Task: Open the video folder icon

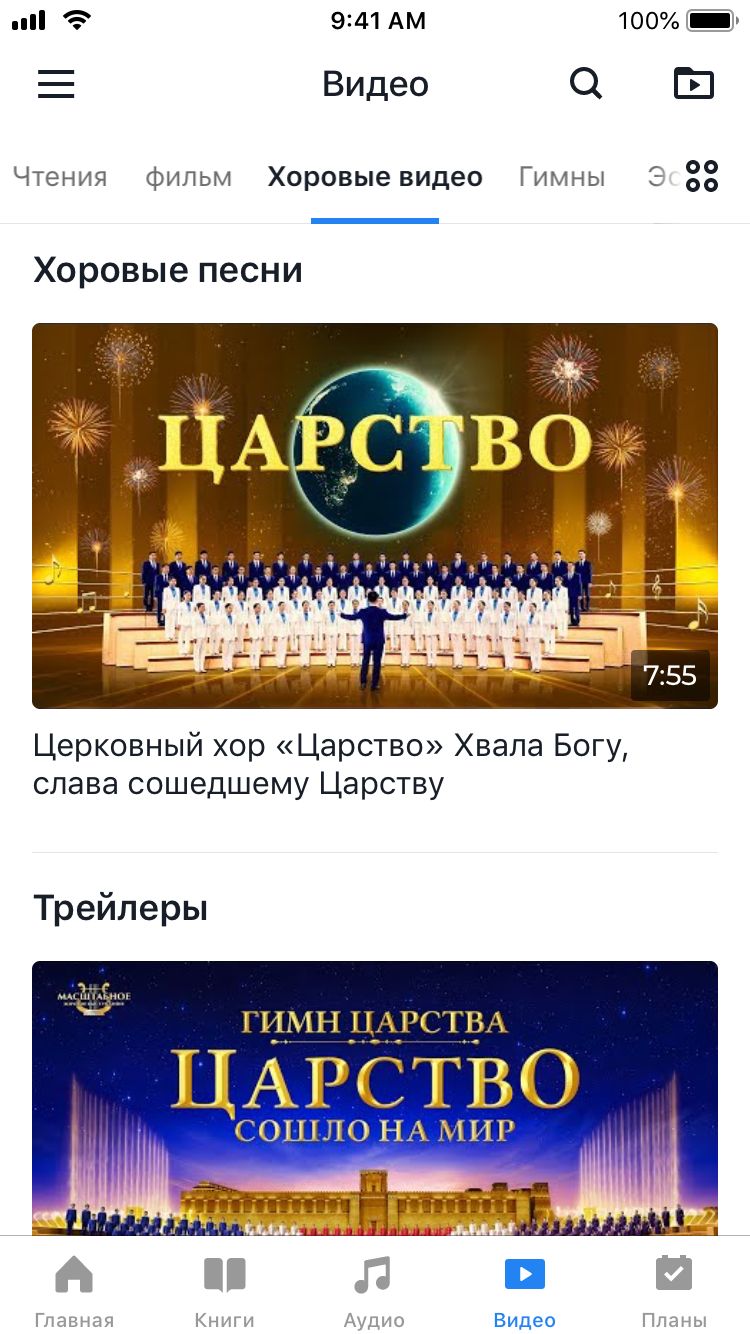Action: pyautogui.click(x=694, y=84)
